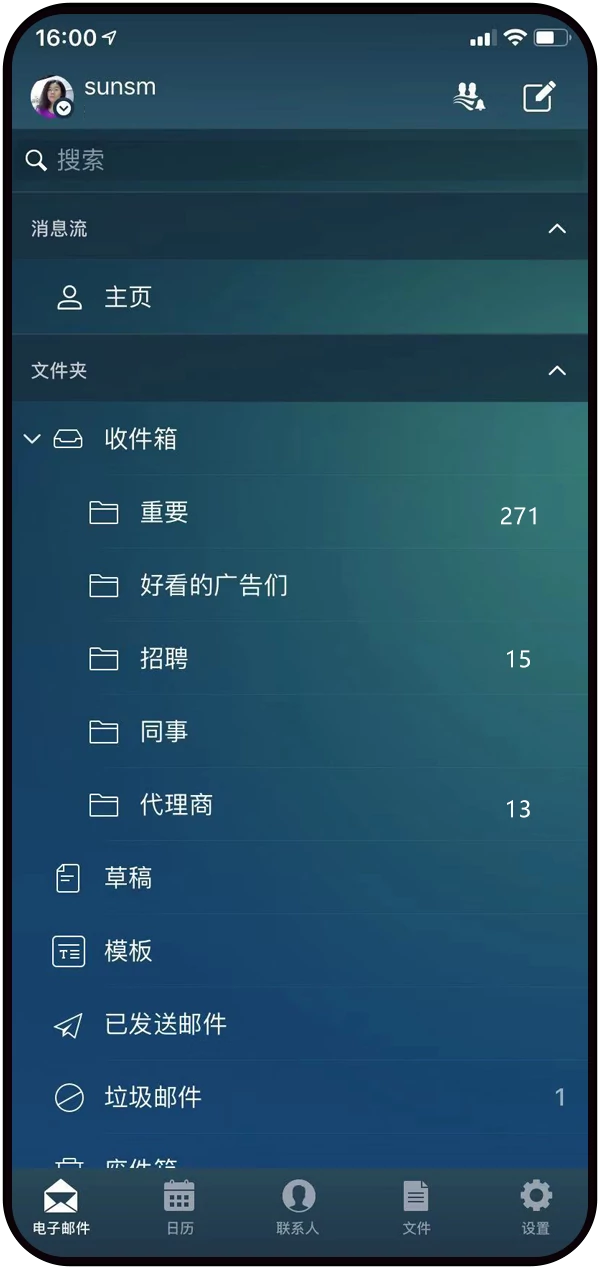The width and height of the screenshot is (600, 1269).
Task: Open the 模板 templates folder
Action: (128, 951)
